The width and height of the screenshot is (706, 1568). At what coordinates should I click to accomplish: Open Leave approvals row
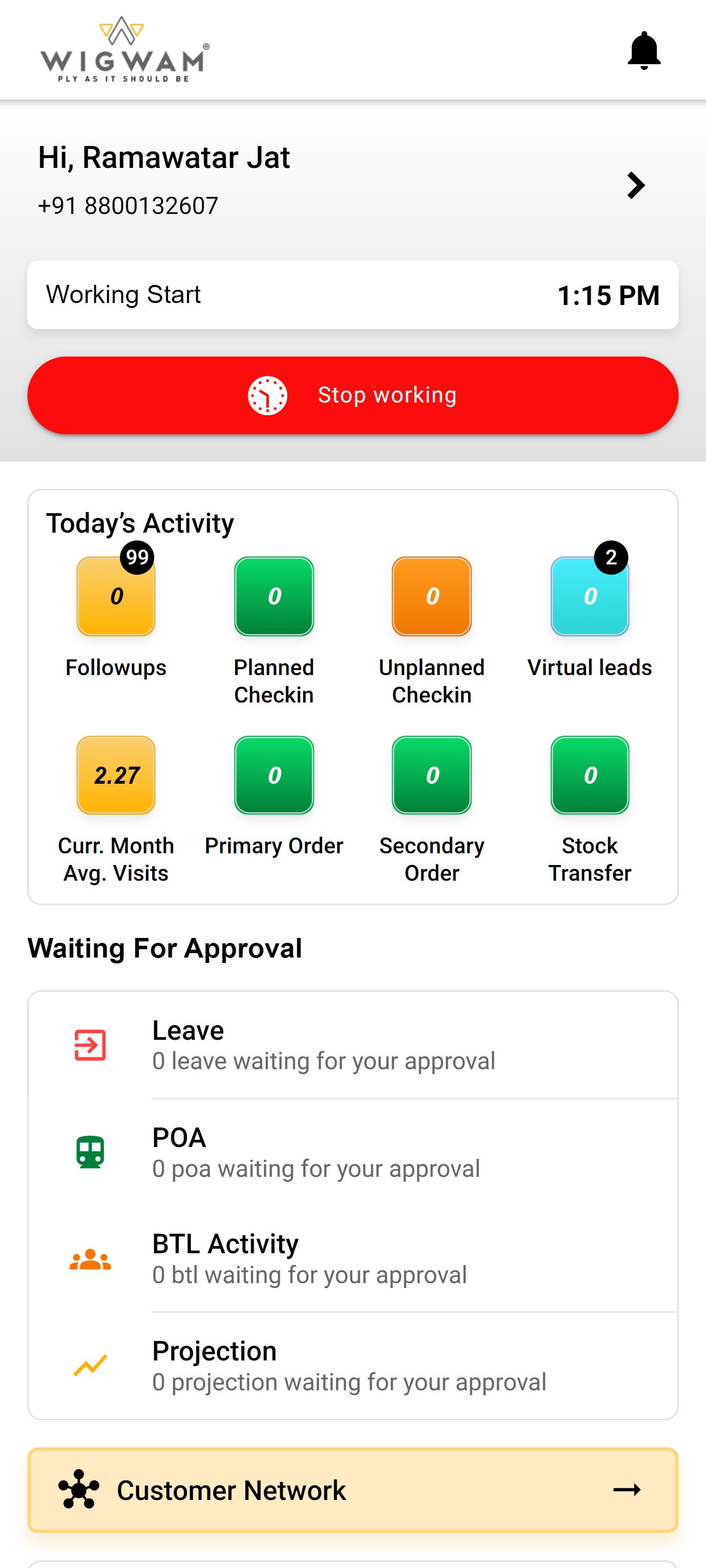tap(353, 1045)
